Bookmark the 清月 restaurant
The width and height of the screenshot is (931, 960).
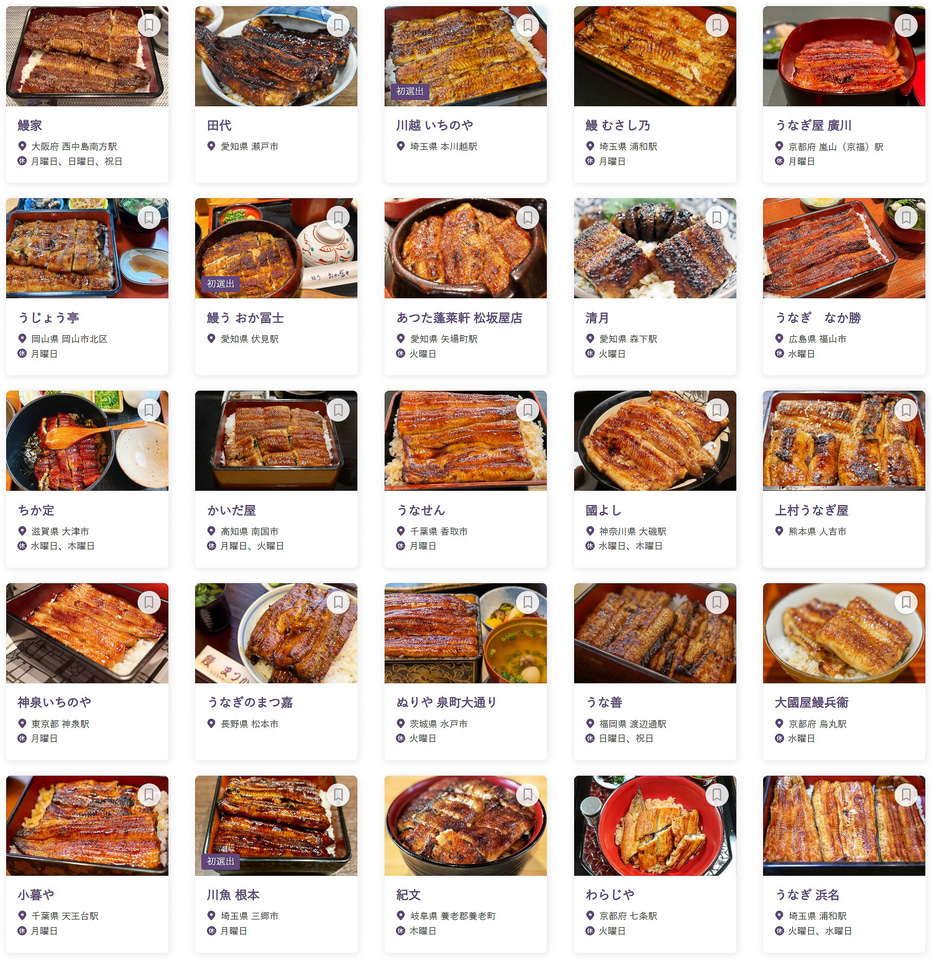pyautogui.click(x=717, y=217)
